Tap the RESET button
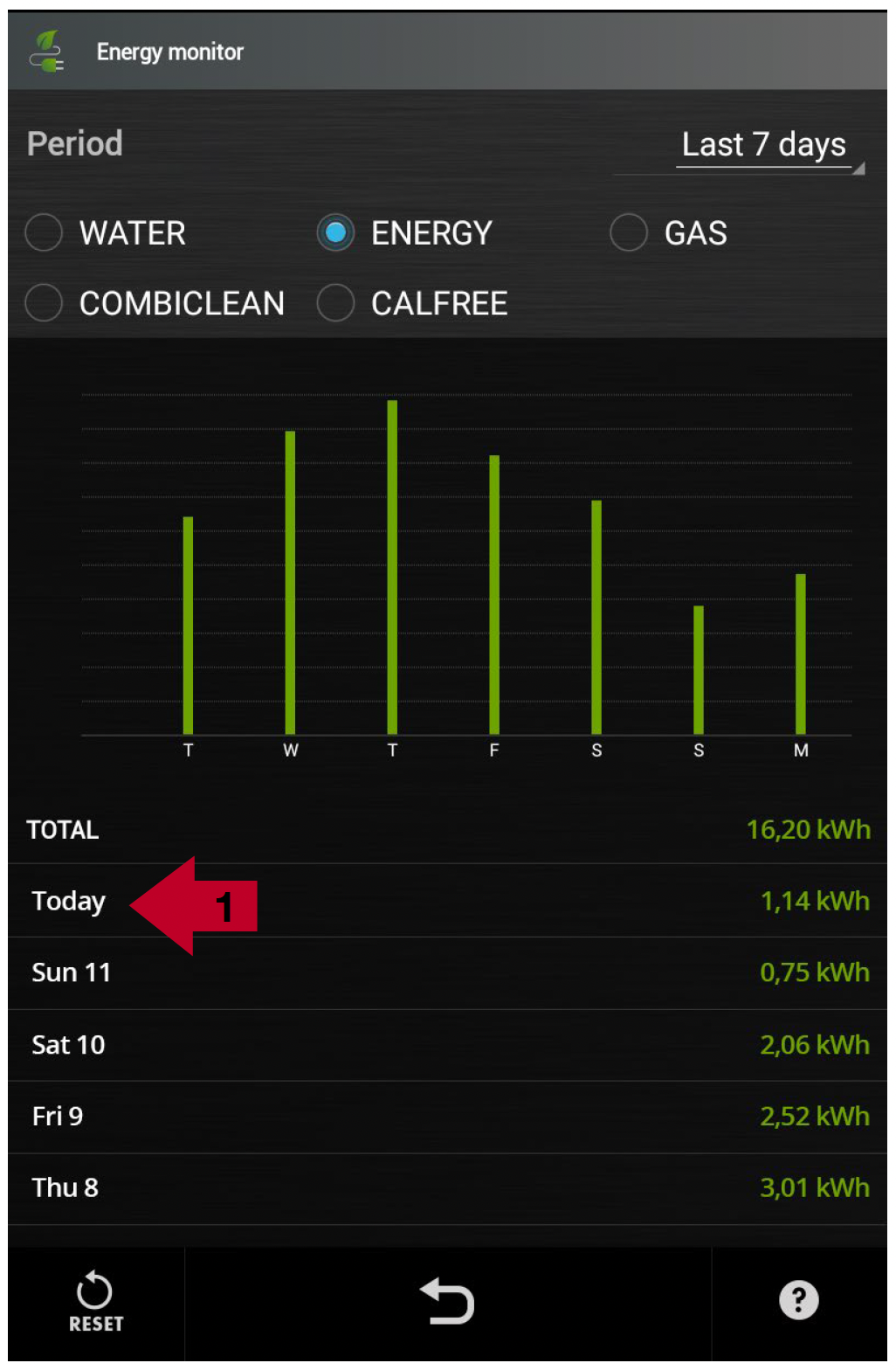 pos(95,1301)
